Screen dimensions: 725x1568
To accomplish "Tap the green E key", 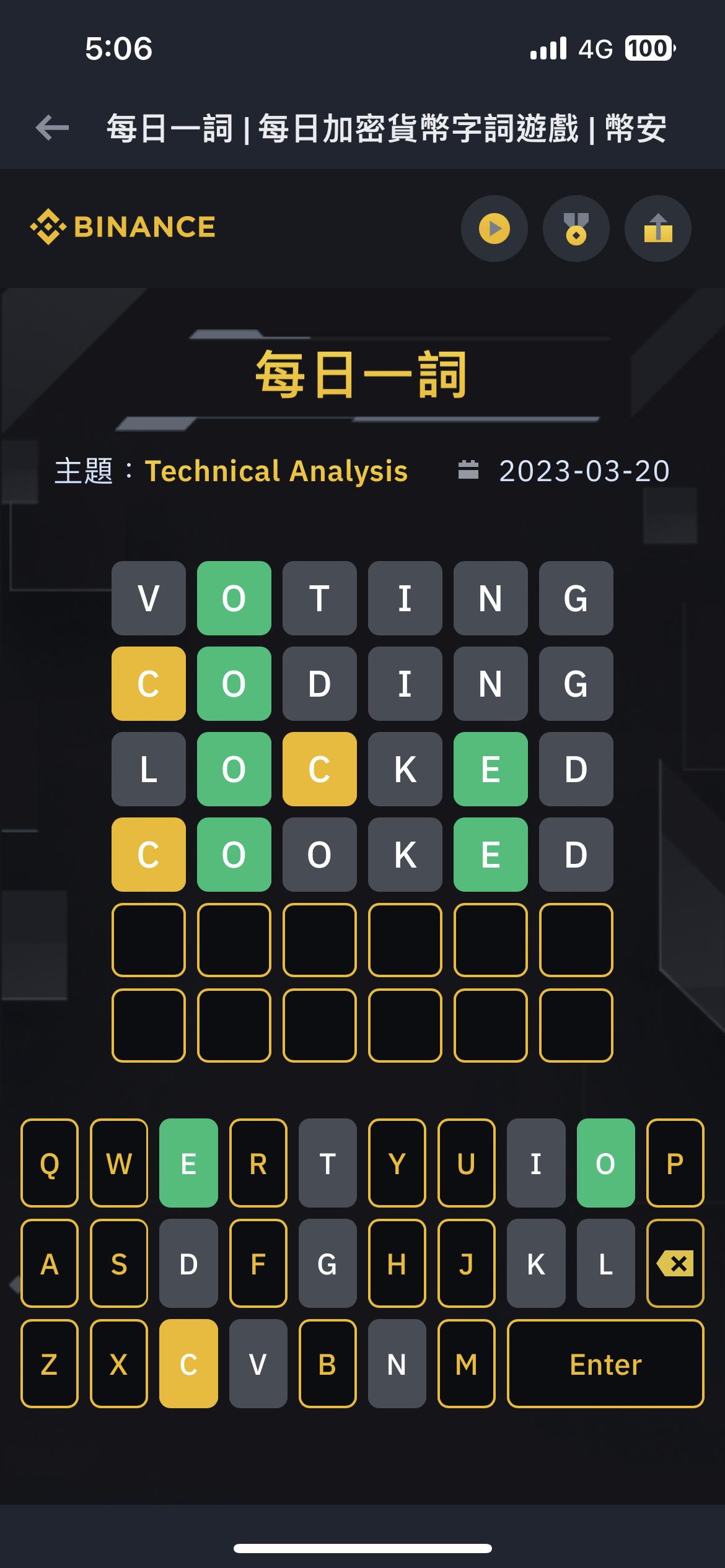I will tap(188, 1164).
